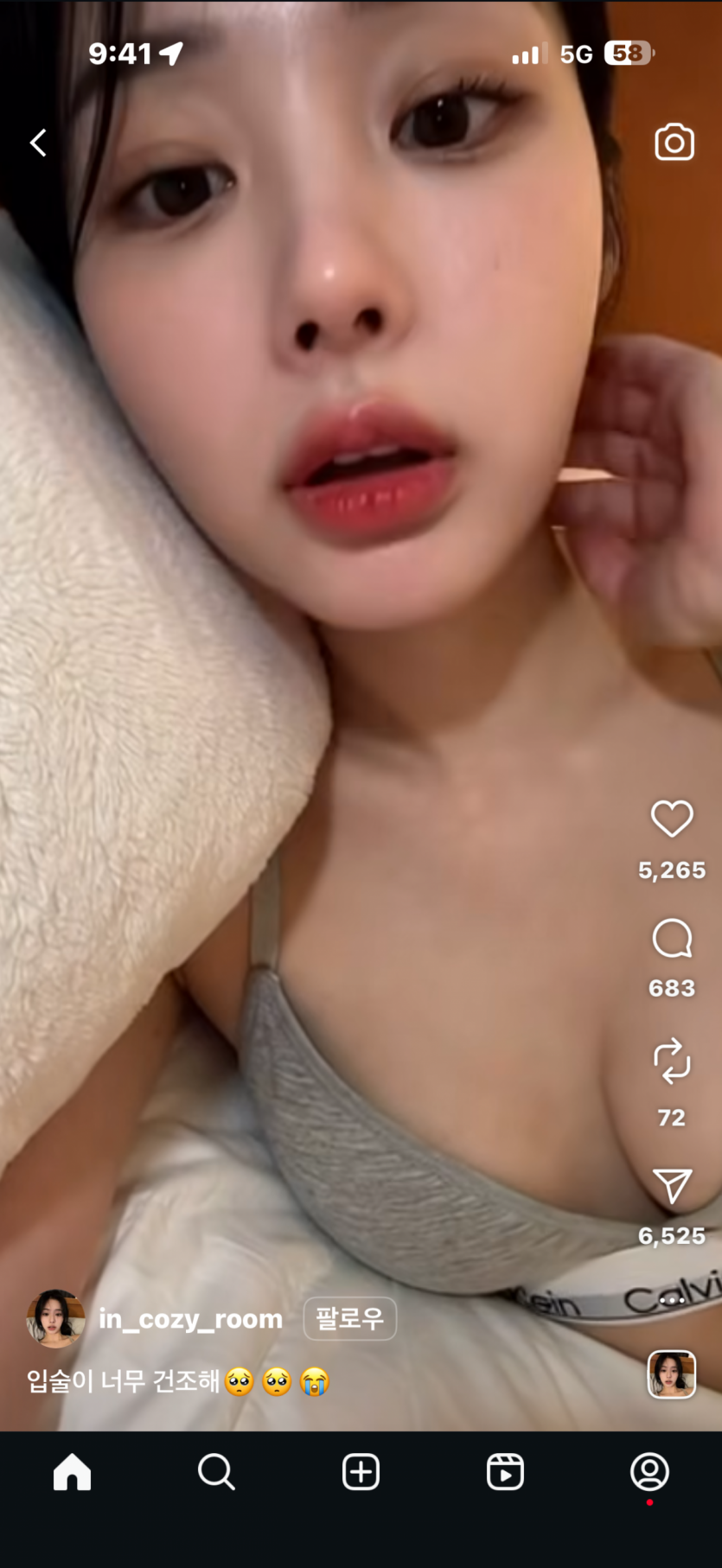Open the in_cozy_room profile
Screen dimensions: 722x1568
pyautogui.click(x=190, y=1319)
